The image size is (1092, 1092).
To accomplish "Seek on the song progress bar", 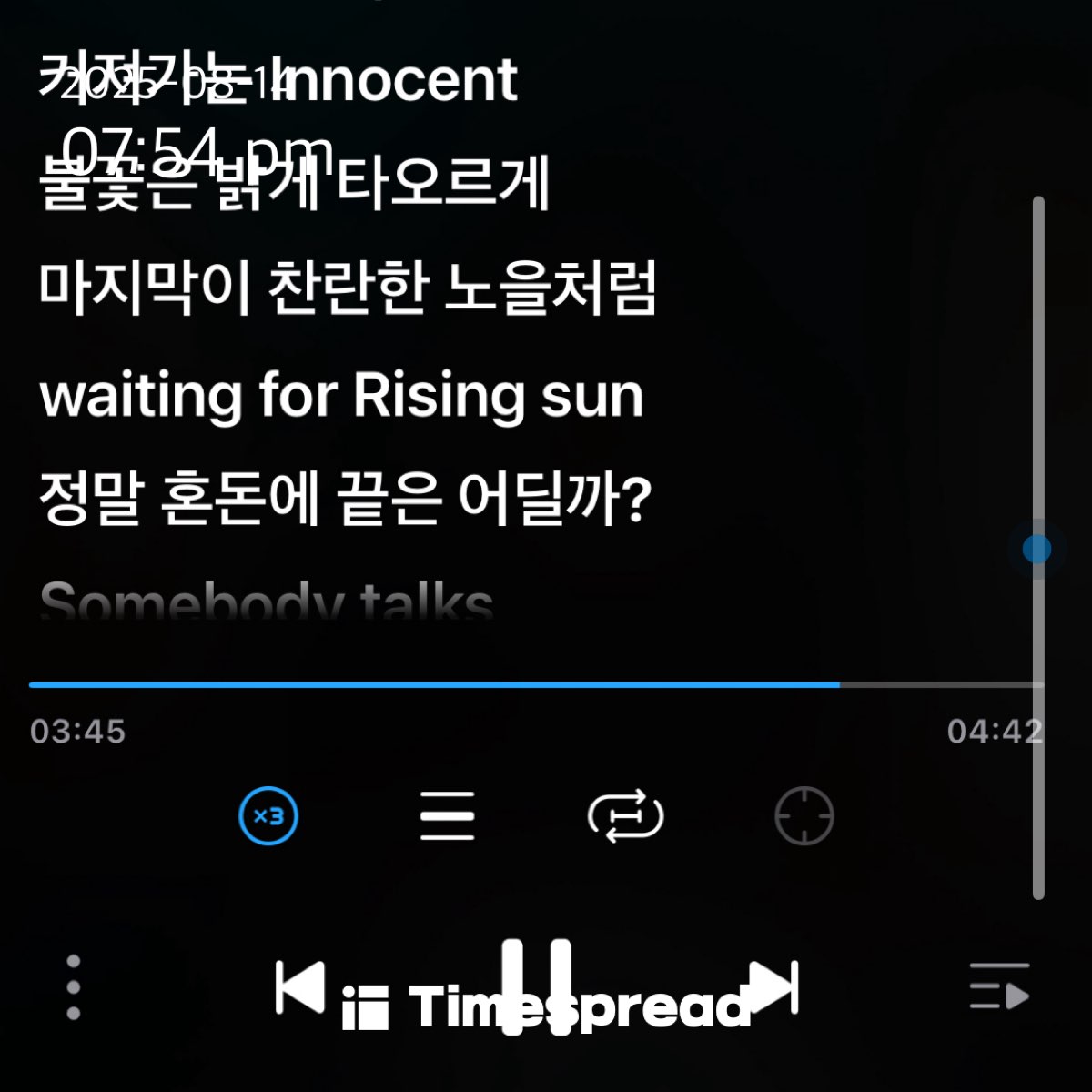I will pos(537,684).
